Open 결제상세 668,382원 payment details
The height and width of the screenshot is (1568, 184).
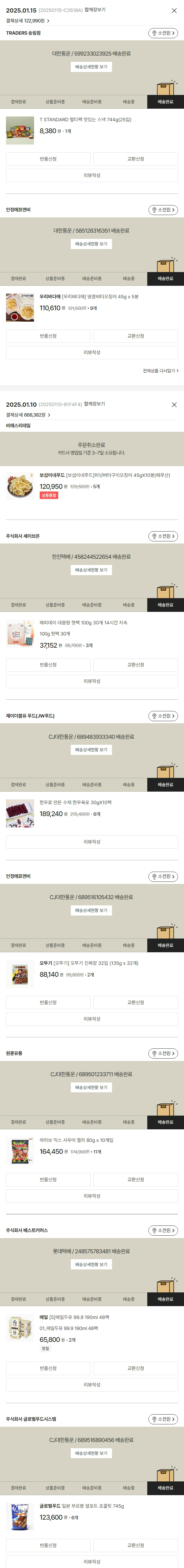point(27,414)
